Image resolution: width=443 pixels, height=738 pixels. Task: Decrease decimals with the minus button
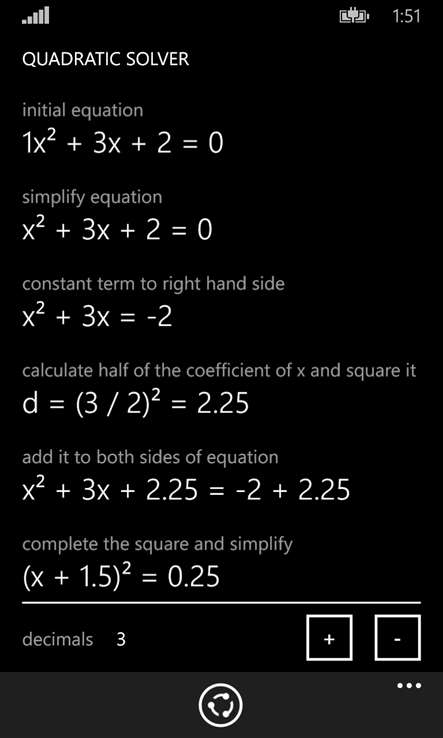point(398,637)
